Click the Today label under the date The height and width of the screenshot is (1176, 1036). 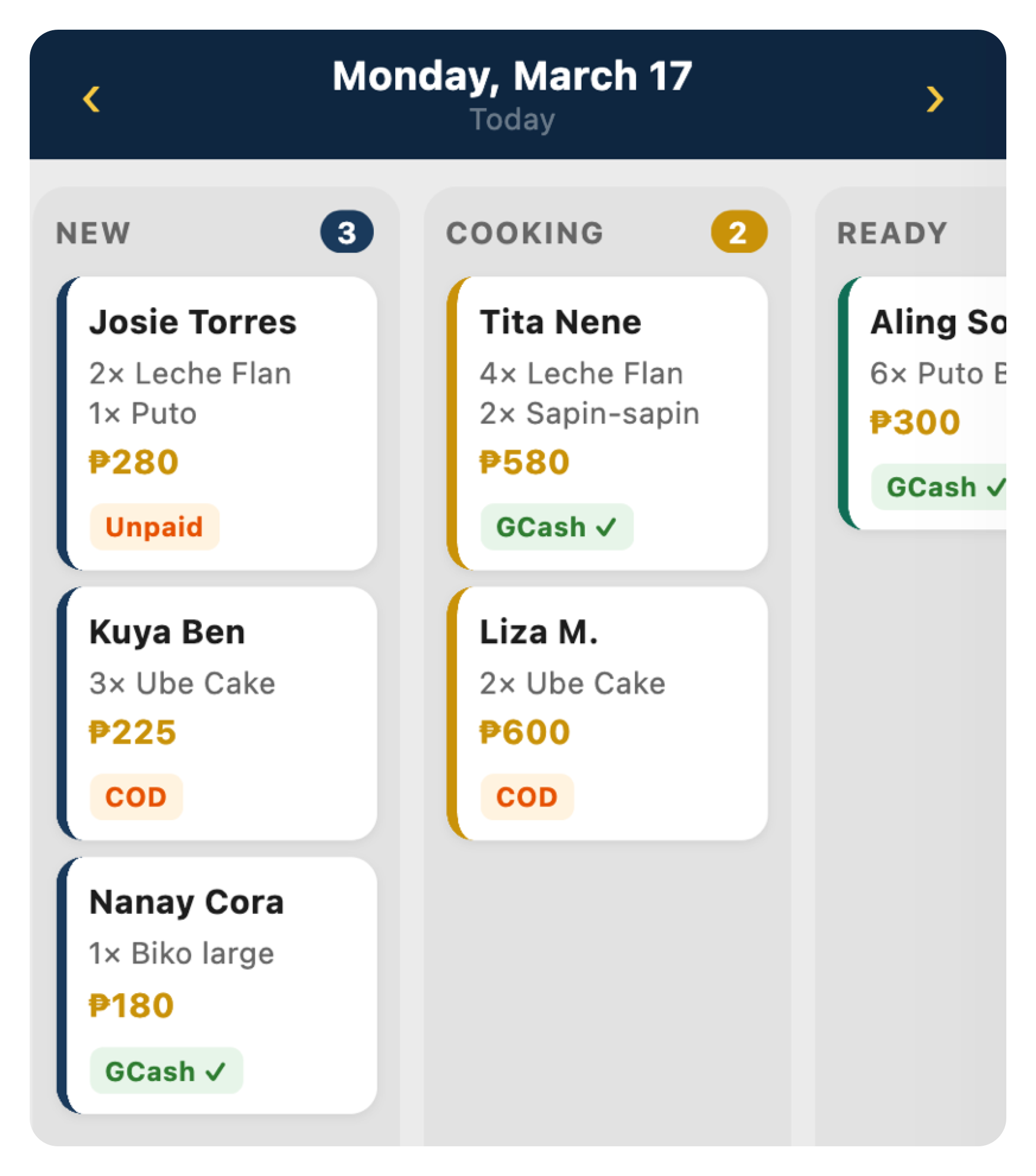pos(514,120)
